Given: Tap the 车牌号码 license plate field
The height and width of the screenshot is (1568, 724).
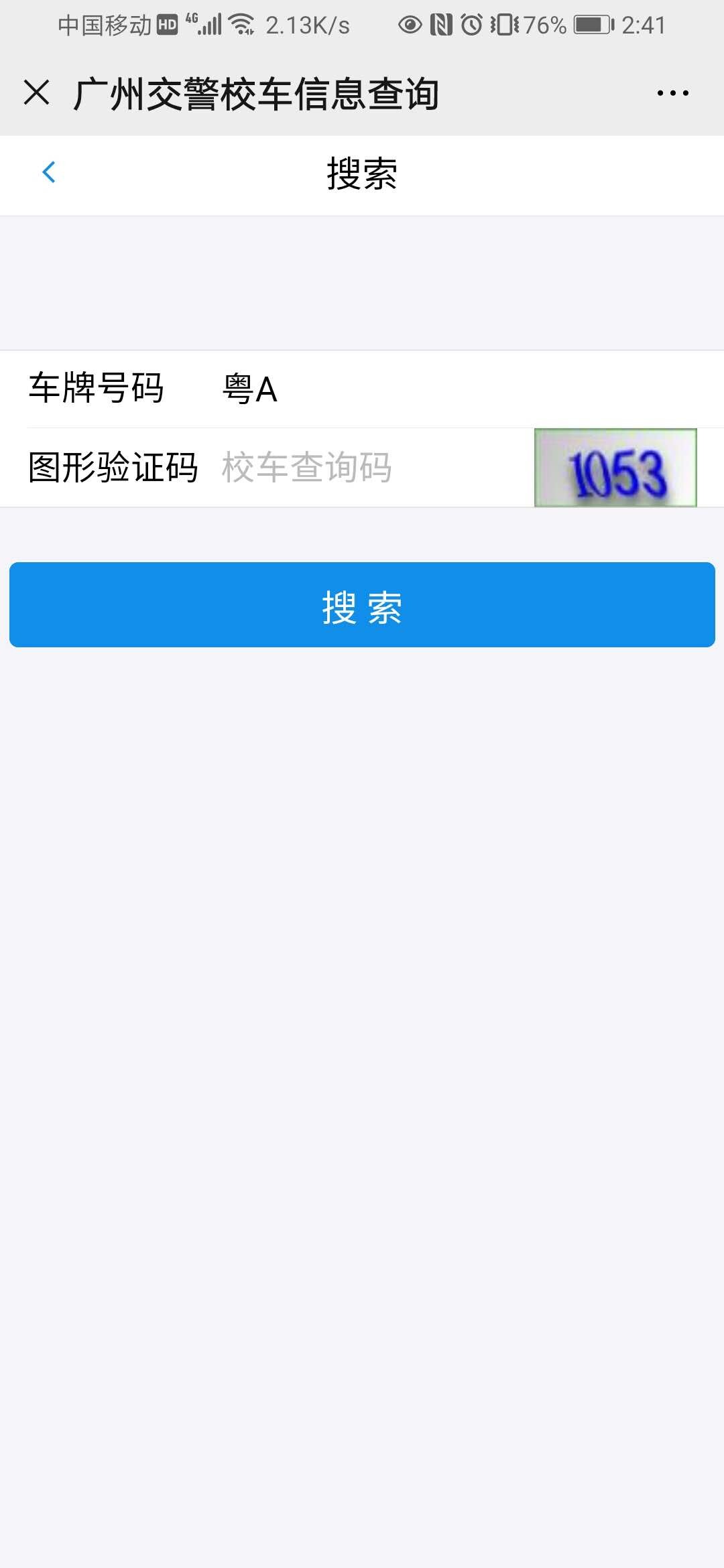Looking at the screenshot, I should click(x=402, y=389).
